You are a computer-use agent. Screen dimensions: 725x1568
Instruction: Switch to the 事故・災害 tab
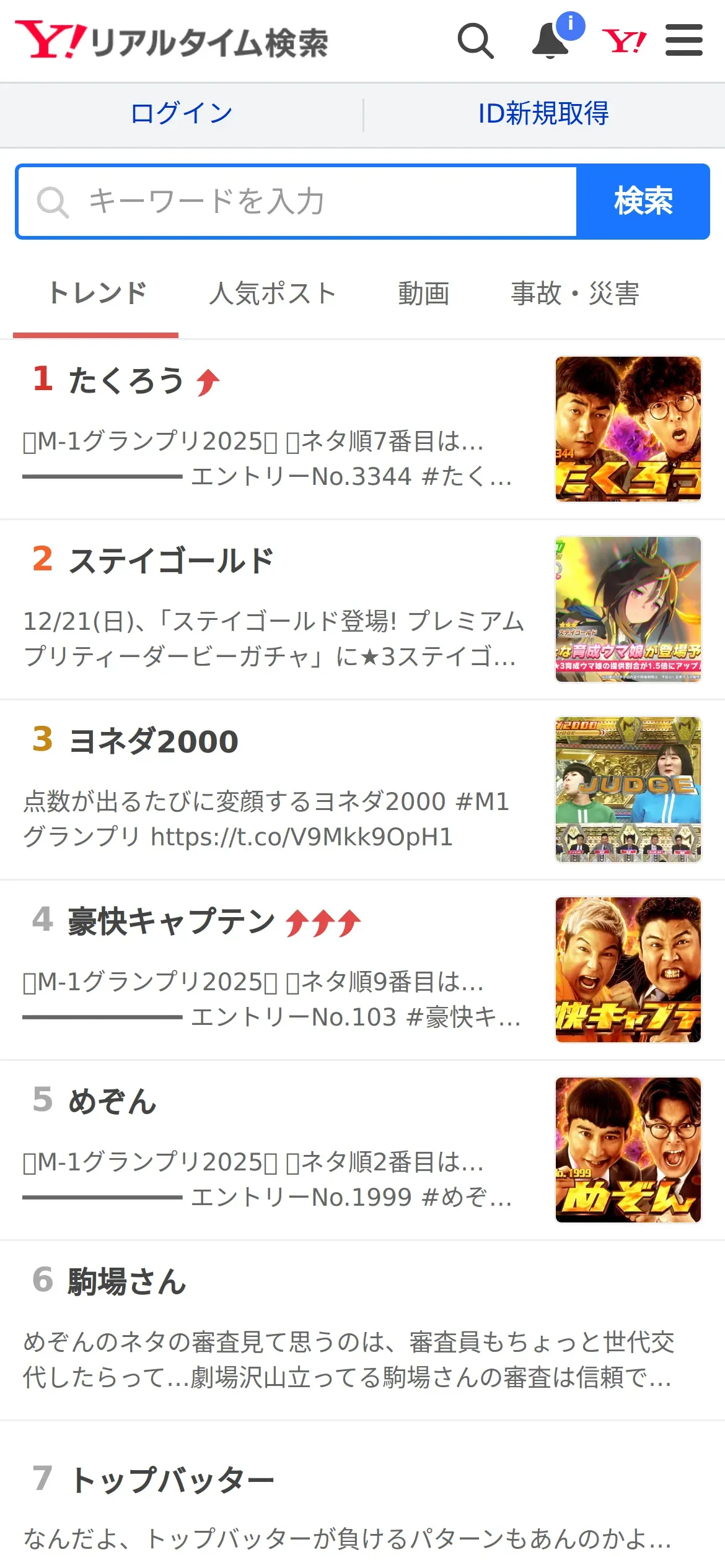click(574, 294)
